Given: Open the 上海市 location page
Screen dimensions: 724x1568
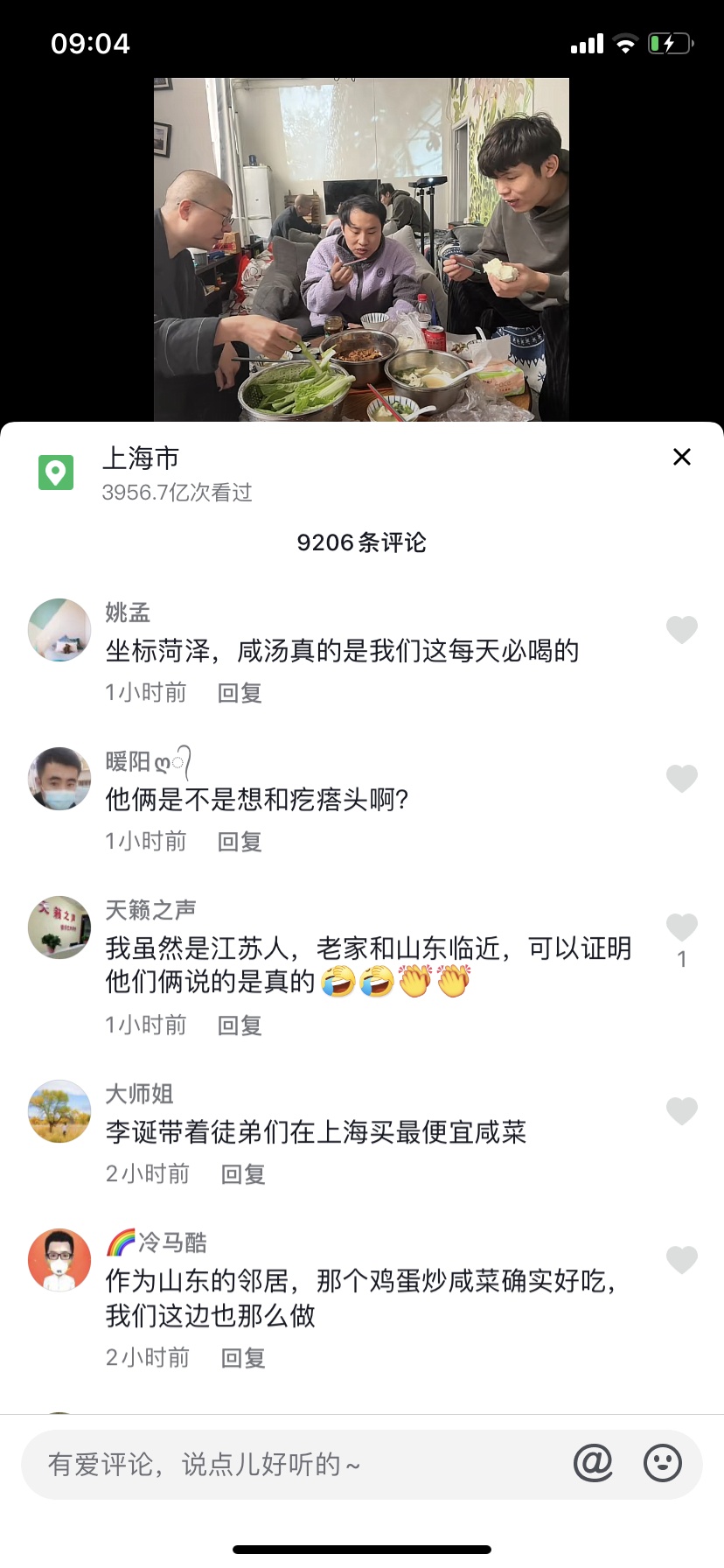Looking at the screenshot, I should tap(142, 458).
